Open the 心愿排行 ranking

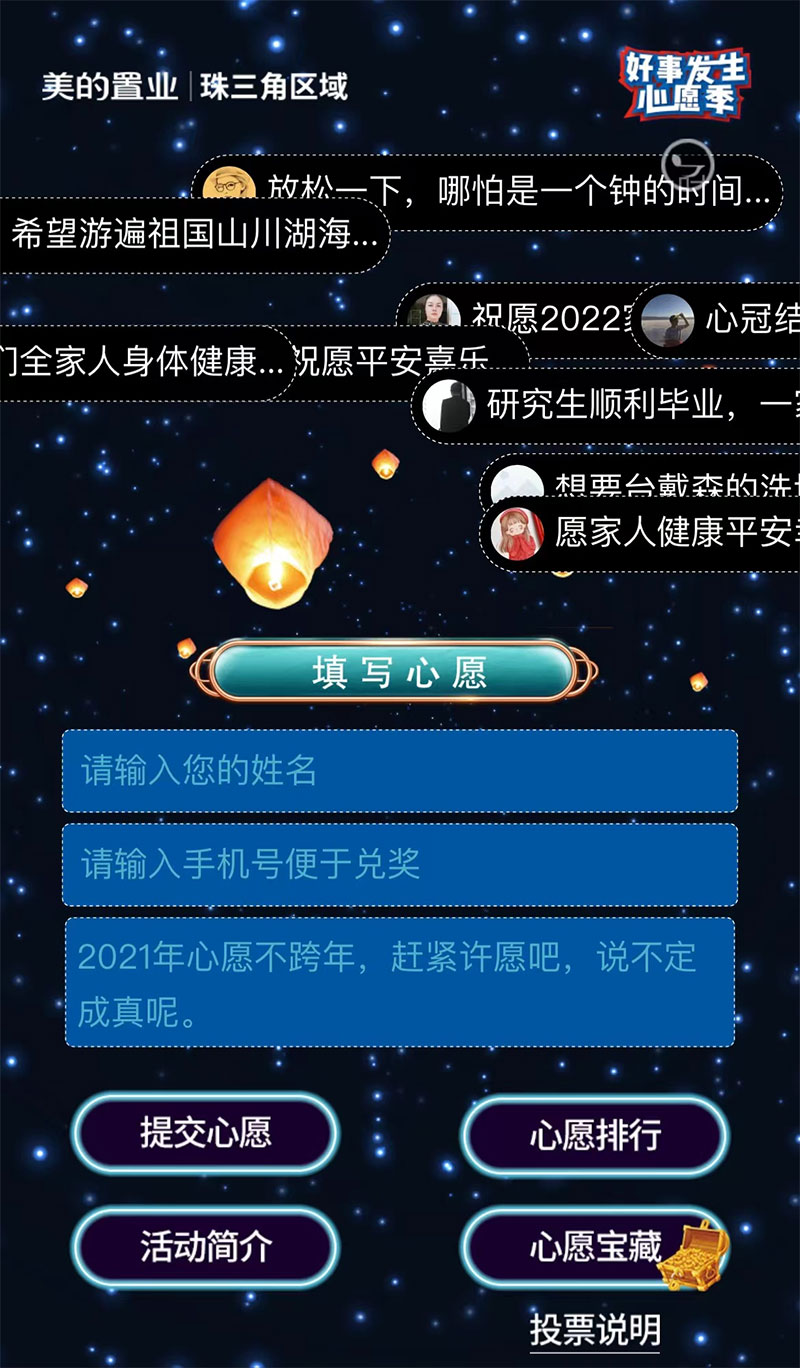point(595,1136)
